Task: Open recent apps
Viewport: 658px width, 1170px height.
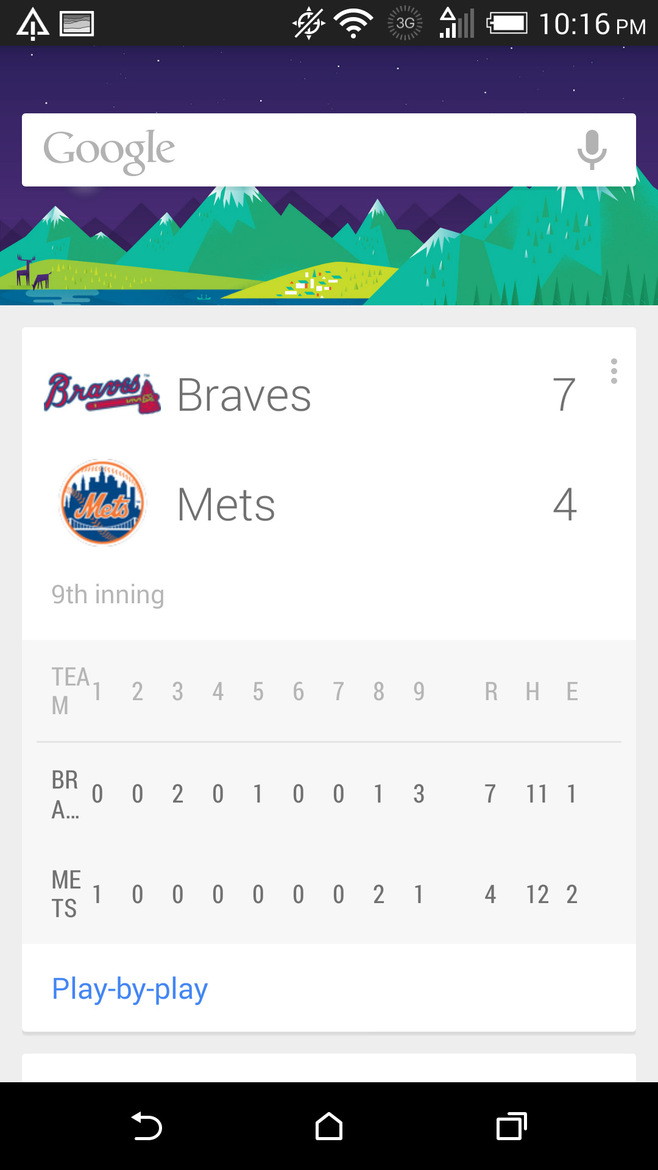Action: coord(511,1127)
